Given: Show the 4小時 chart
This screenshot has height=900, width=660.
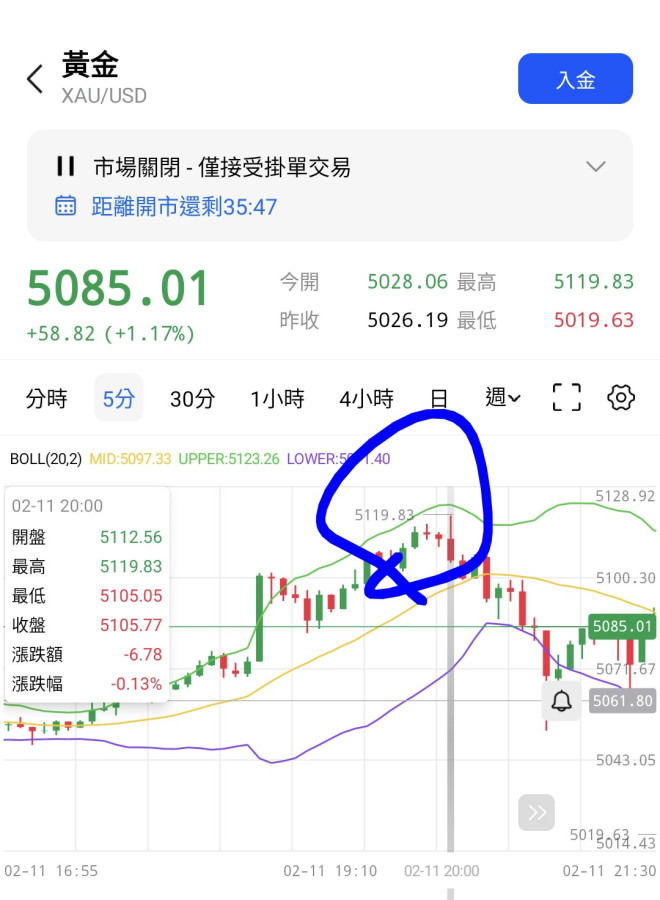Looking at the screenshot, I should pyautogui.click(x=366, y=398).
